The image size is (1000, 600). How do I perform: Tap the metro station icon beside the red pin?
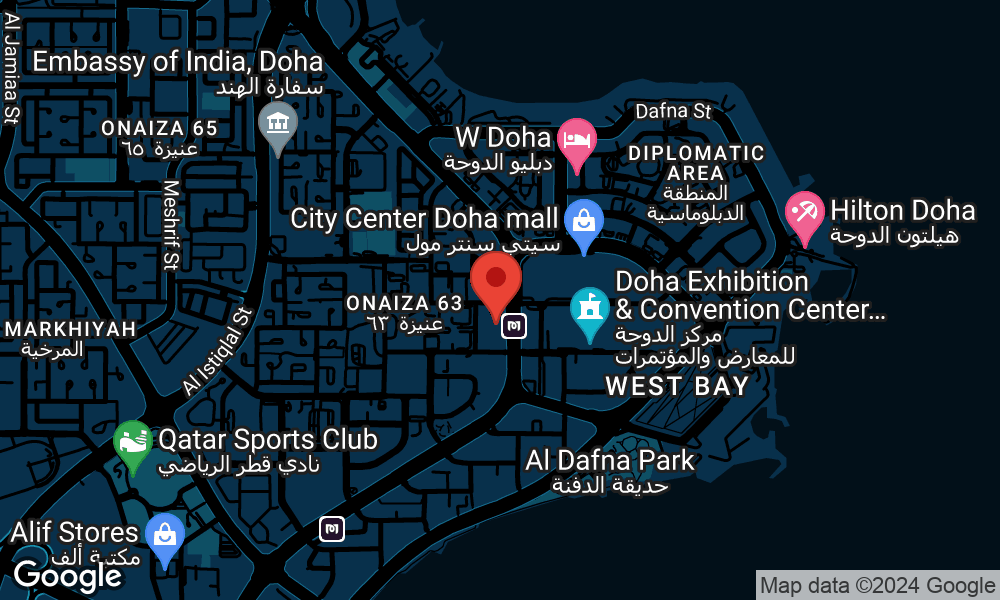(x=514, y=325)
